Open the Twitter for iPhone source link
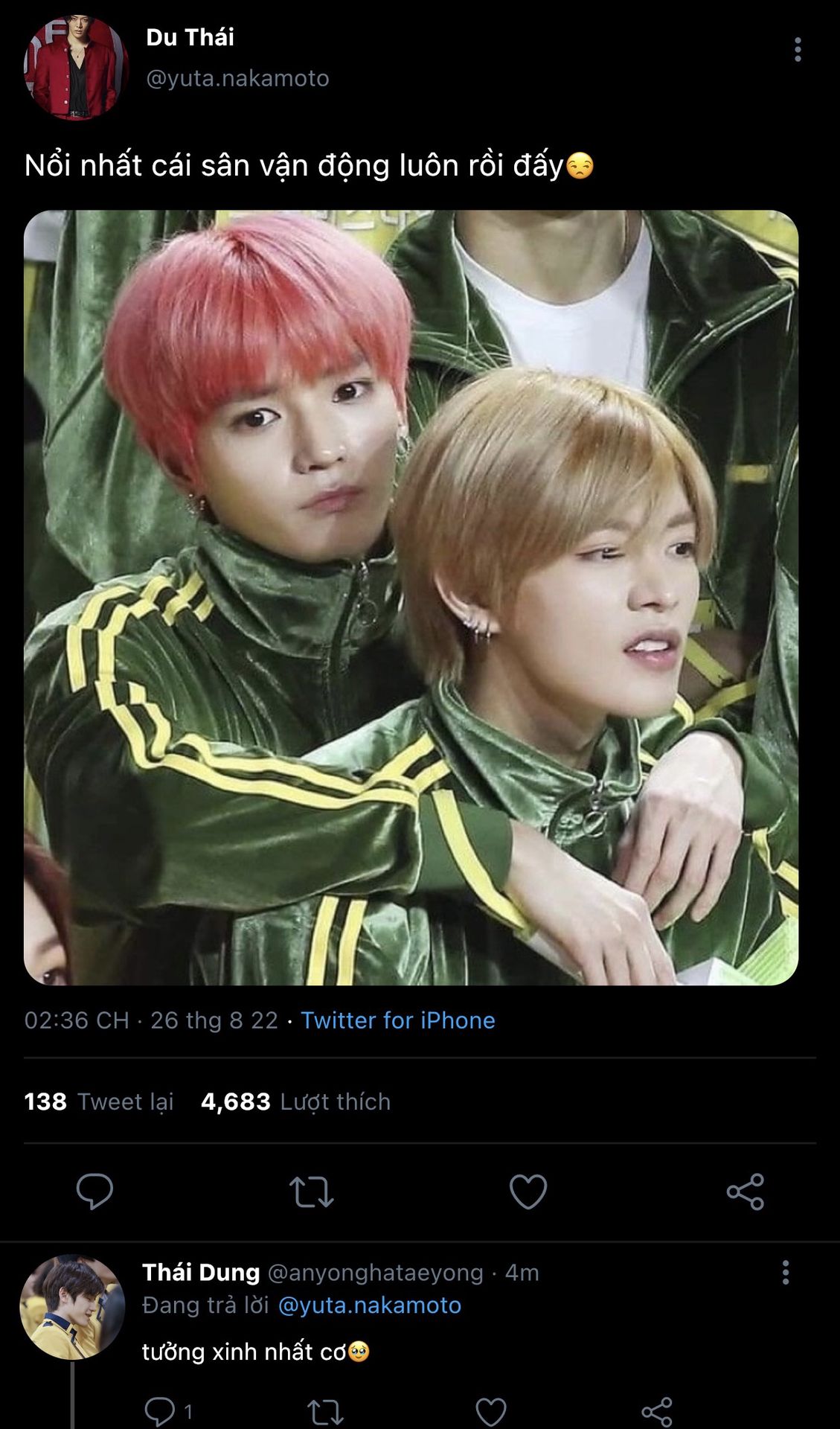840x1429 pixels. (x=397, y=1020)
